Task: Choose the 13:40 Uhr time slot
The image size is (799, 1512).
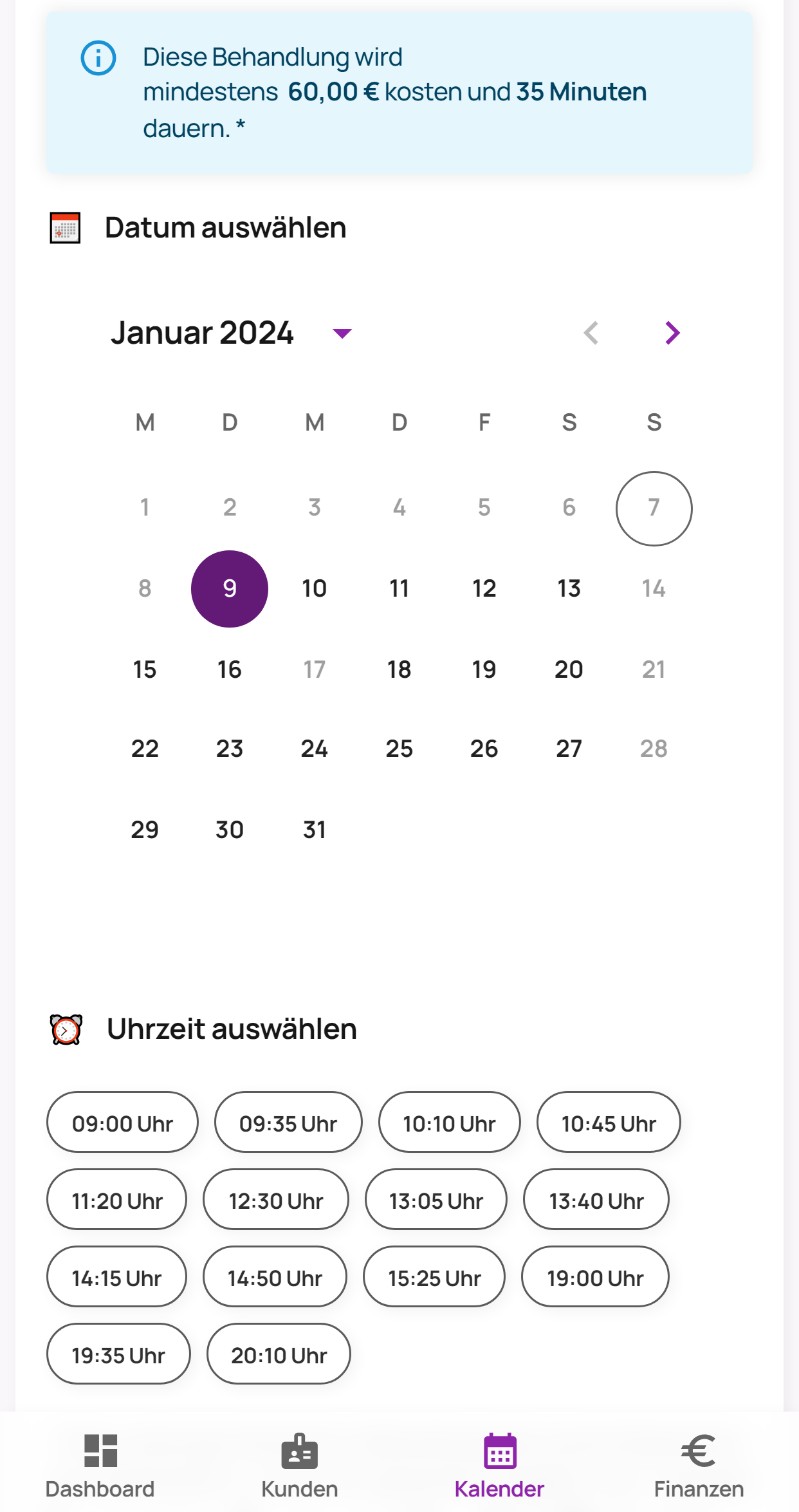Action: (x=596, y=1200)
